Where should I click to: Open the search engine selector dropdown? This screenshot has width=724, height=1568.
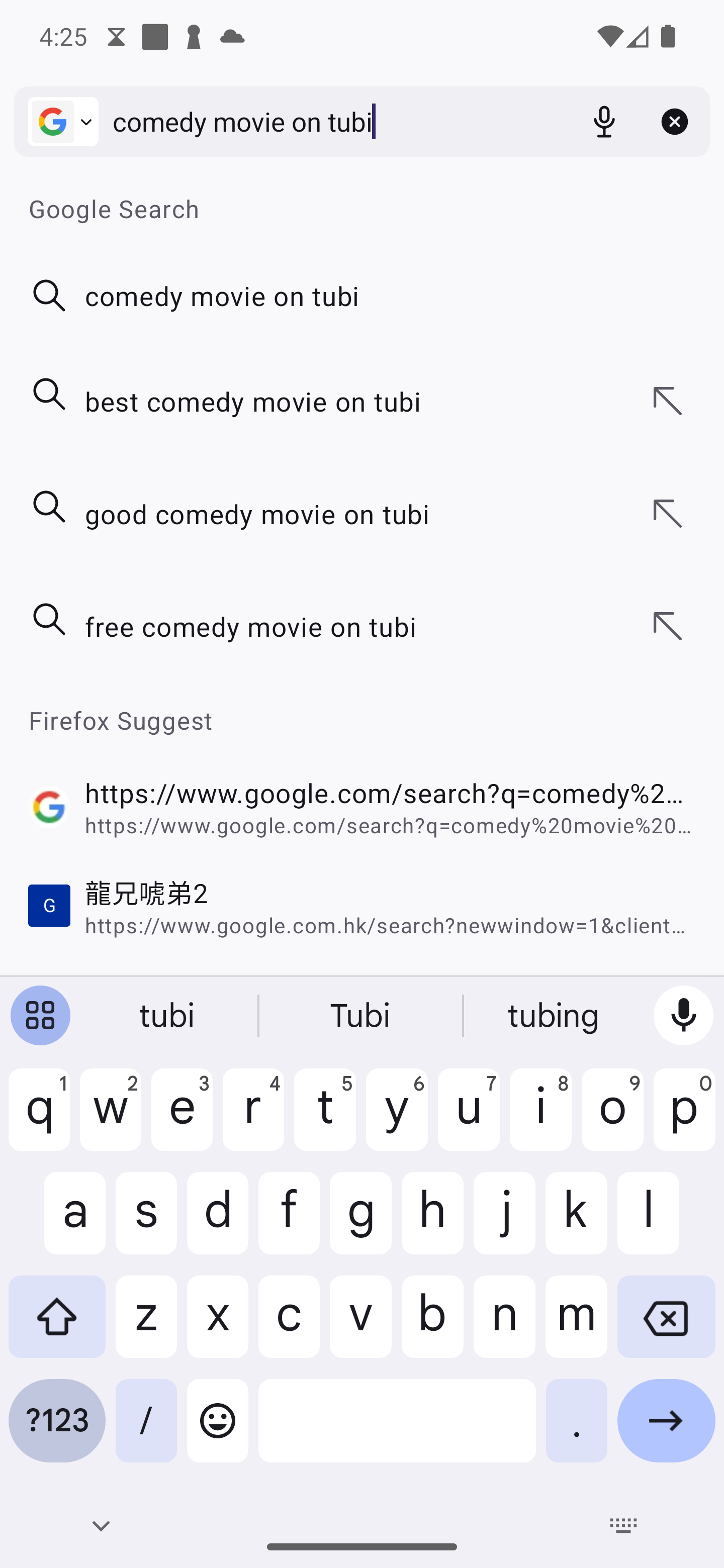tap(63, 122)
